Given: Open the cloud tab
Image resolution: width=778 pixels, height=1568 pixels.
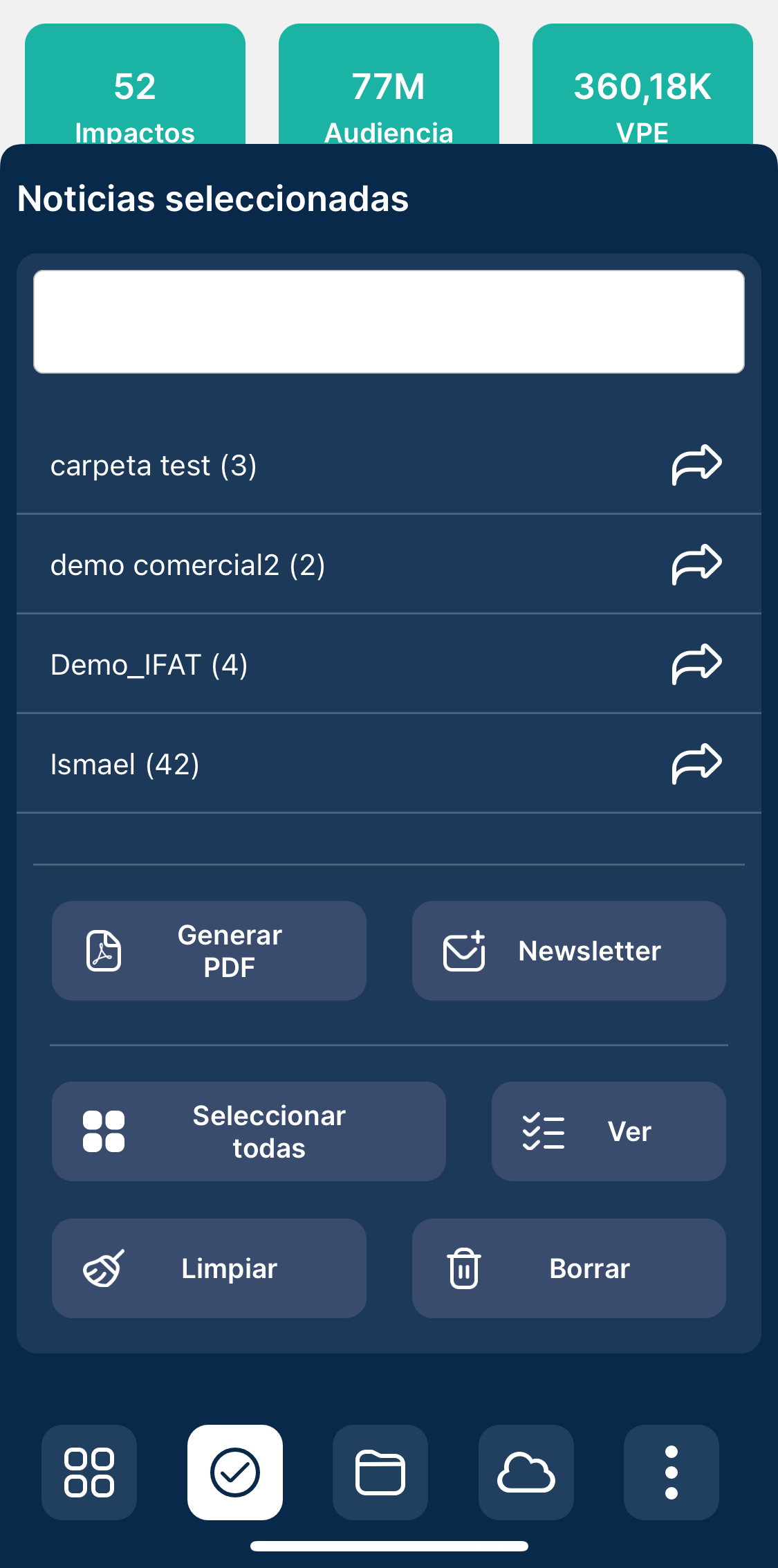Looking at the screenshot, I should point(526,1473).
